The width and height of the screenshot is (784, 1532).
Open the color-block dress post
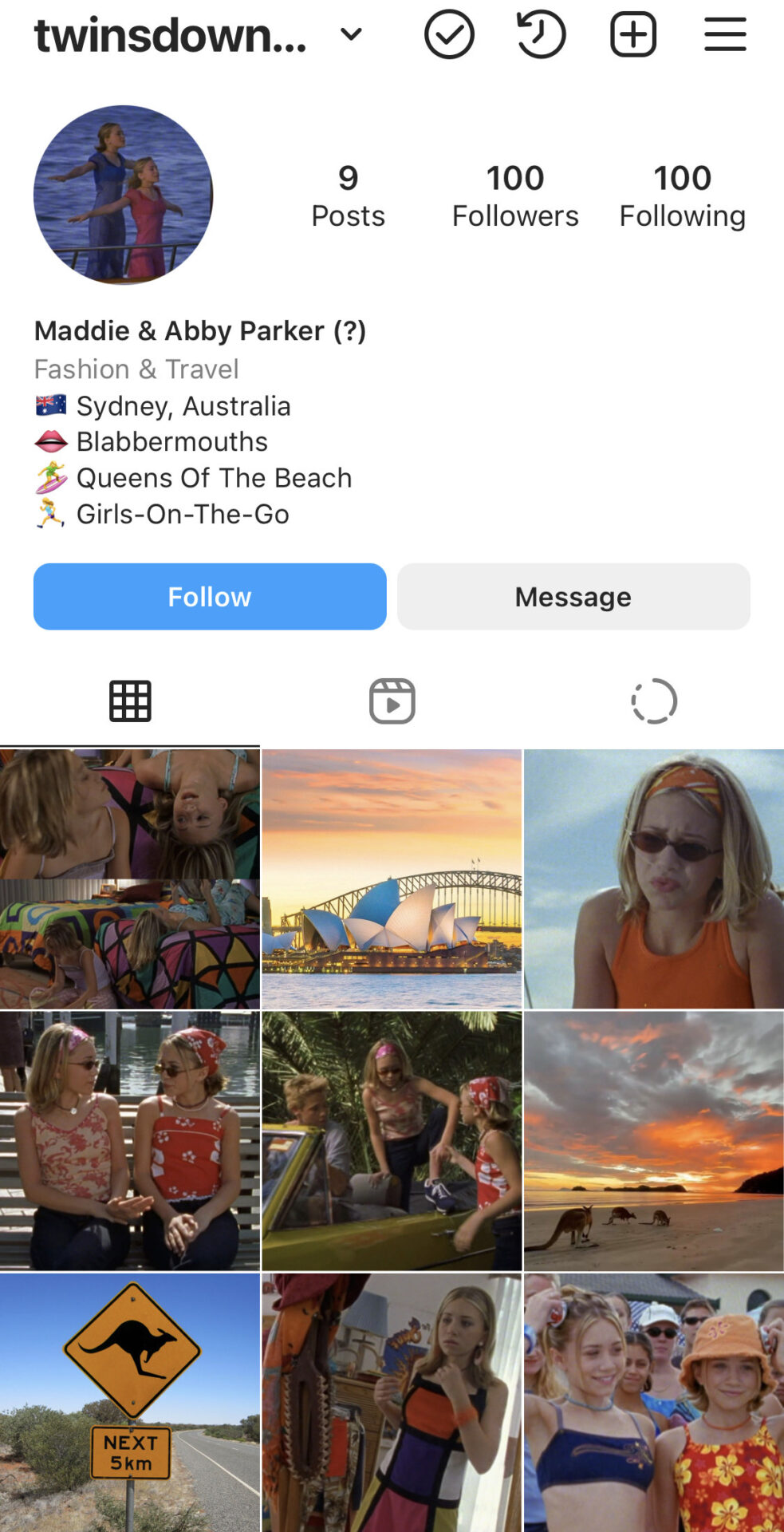click(392, 1402)
